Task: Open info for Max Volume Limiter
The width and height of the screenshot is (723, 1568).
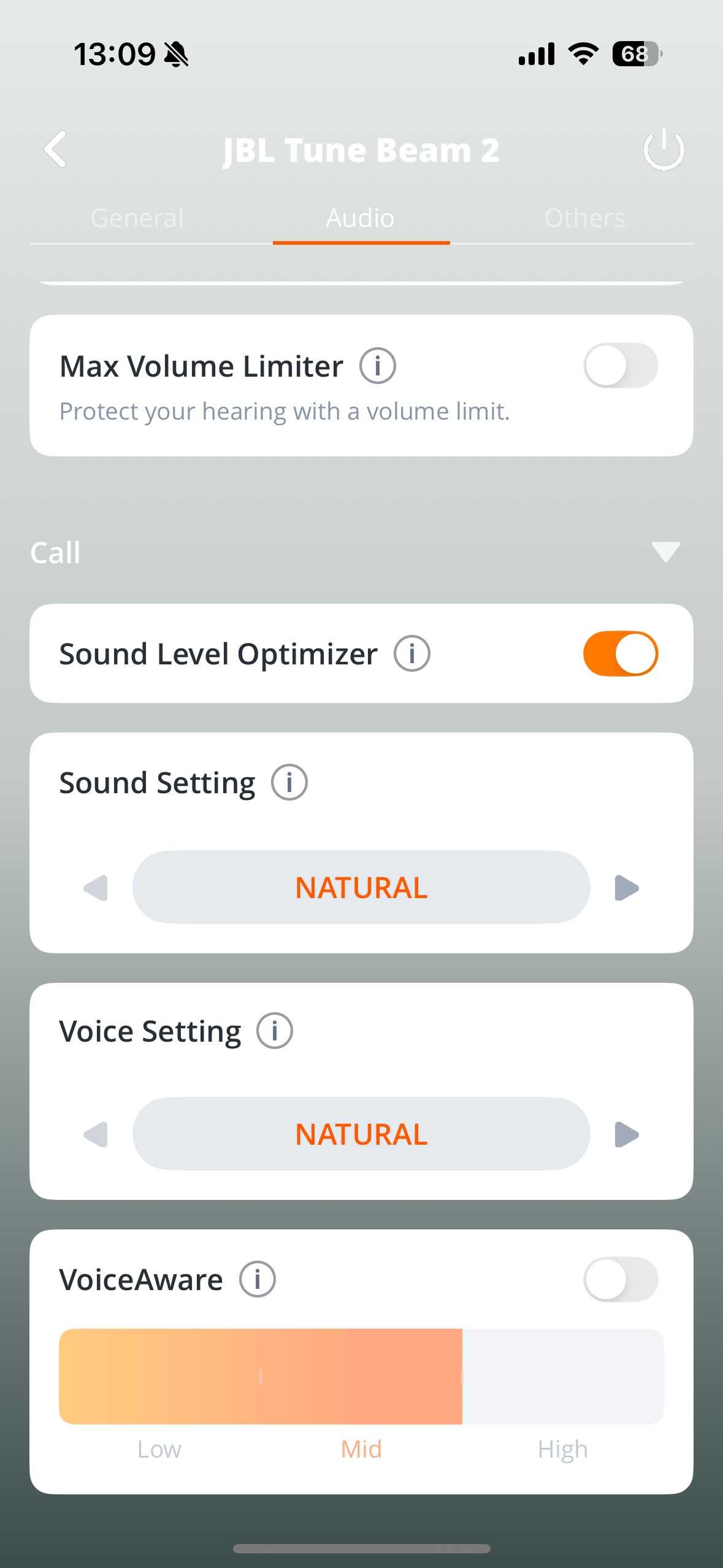Action: [378, 366]
